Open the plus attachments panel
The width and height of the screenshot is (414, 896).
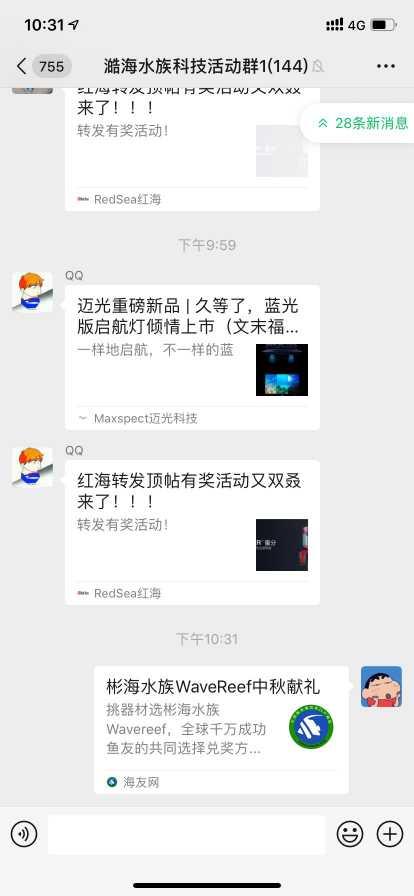(390, 834)
